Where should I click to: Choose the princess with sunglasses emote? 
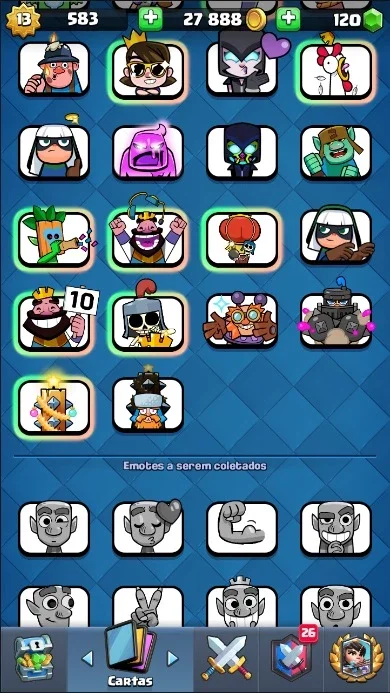coord(148,71)
